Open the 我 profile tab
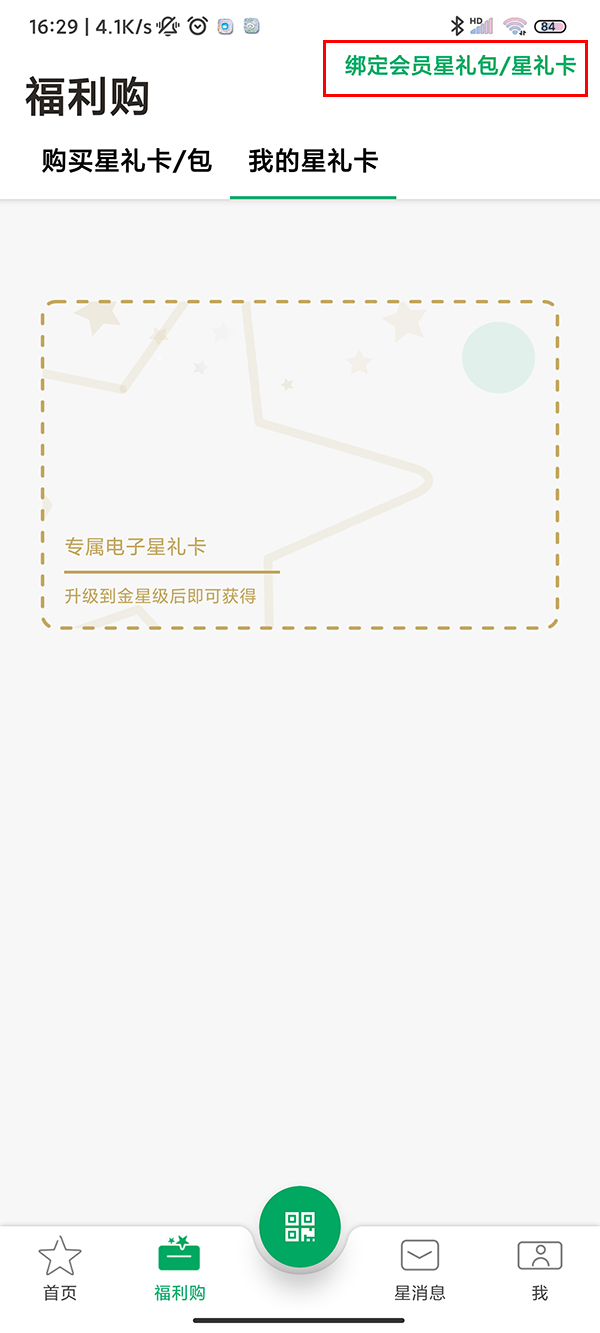The width and height of the screenshot is (600, 1333). click(x=540, y=1269)
